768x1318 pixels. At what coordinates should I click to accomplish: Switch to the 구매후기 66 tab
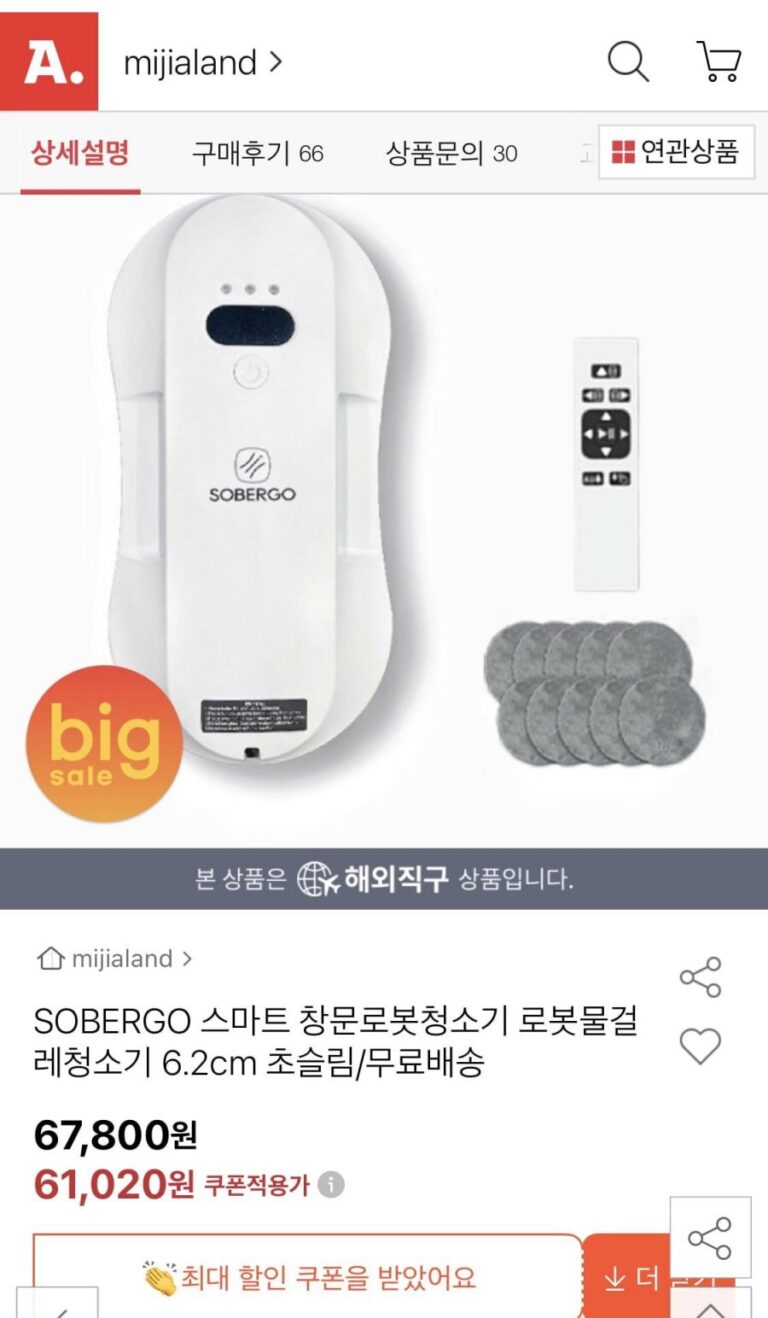pos(258,153)
